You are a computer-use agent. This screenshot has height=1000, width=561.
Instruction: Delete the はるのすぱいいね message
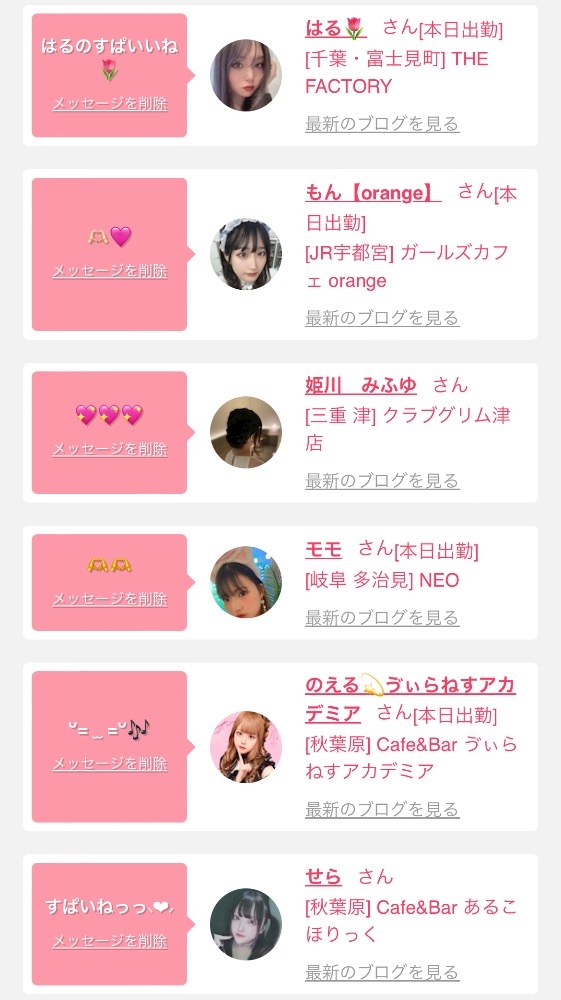coord(110,104)
